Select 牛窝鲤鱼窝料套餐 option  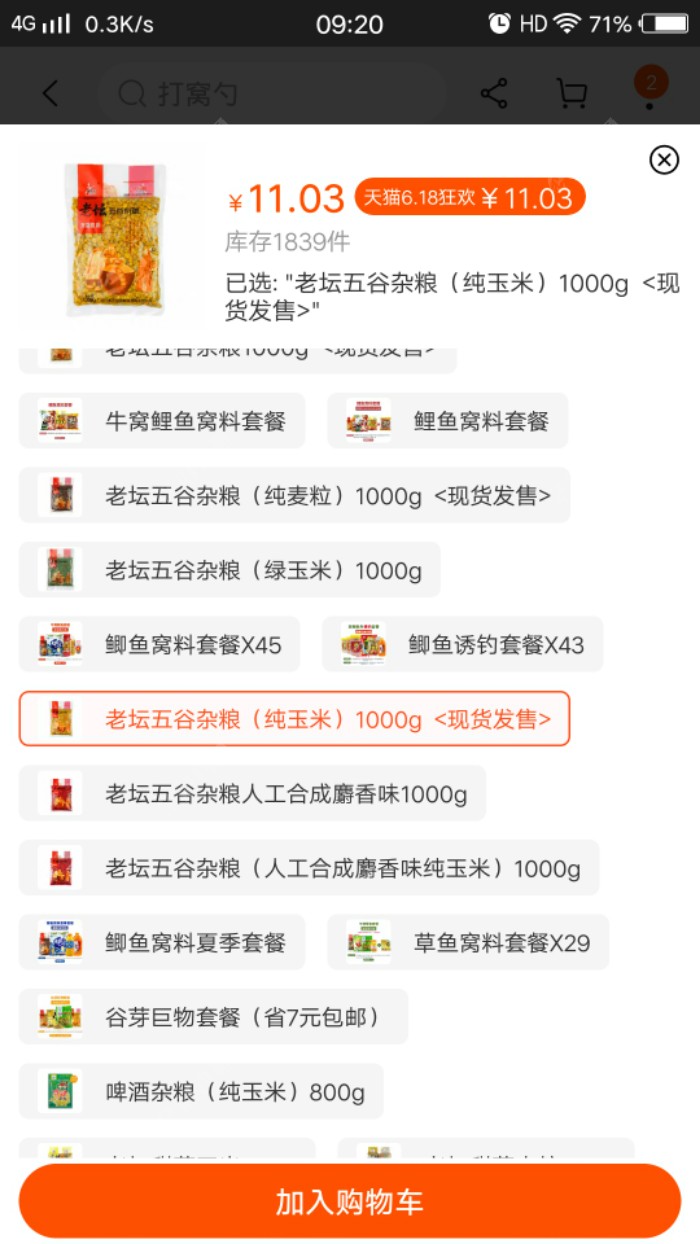162,421
